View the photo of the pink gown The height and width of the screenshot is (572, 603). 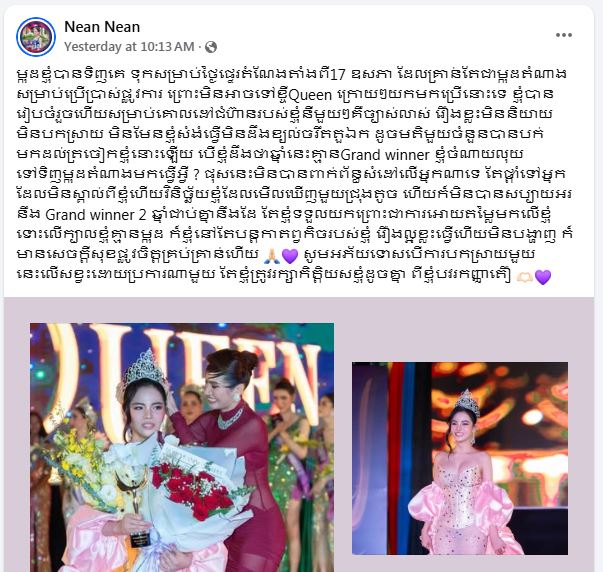tap(459, 458)
